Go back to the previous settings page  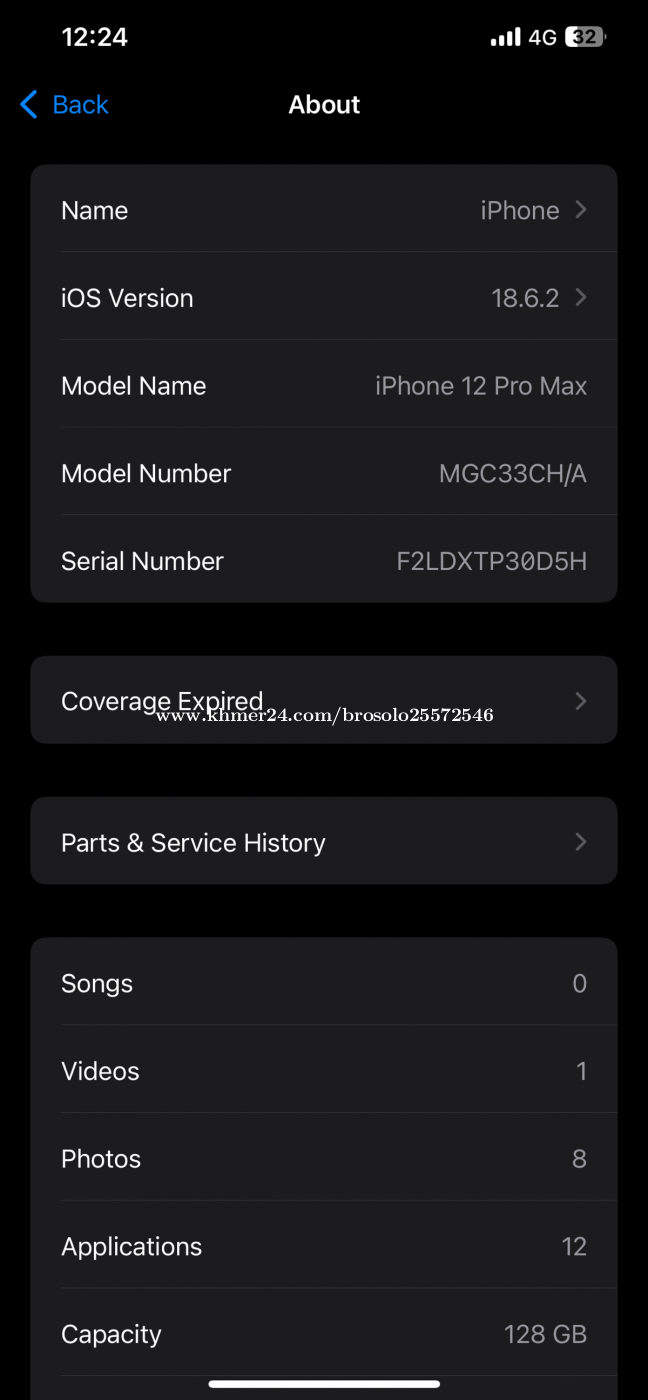click(x=64, y=105)
